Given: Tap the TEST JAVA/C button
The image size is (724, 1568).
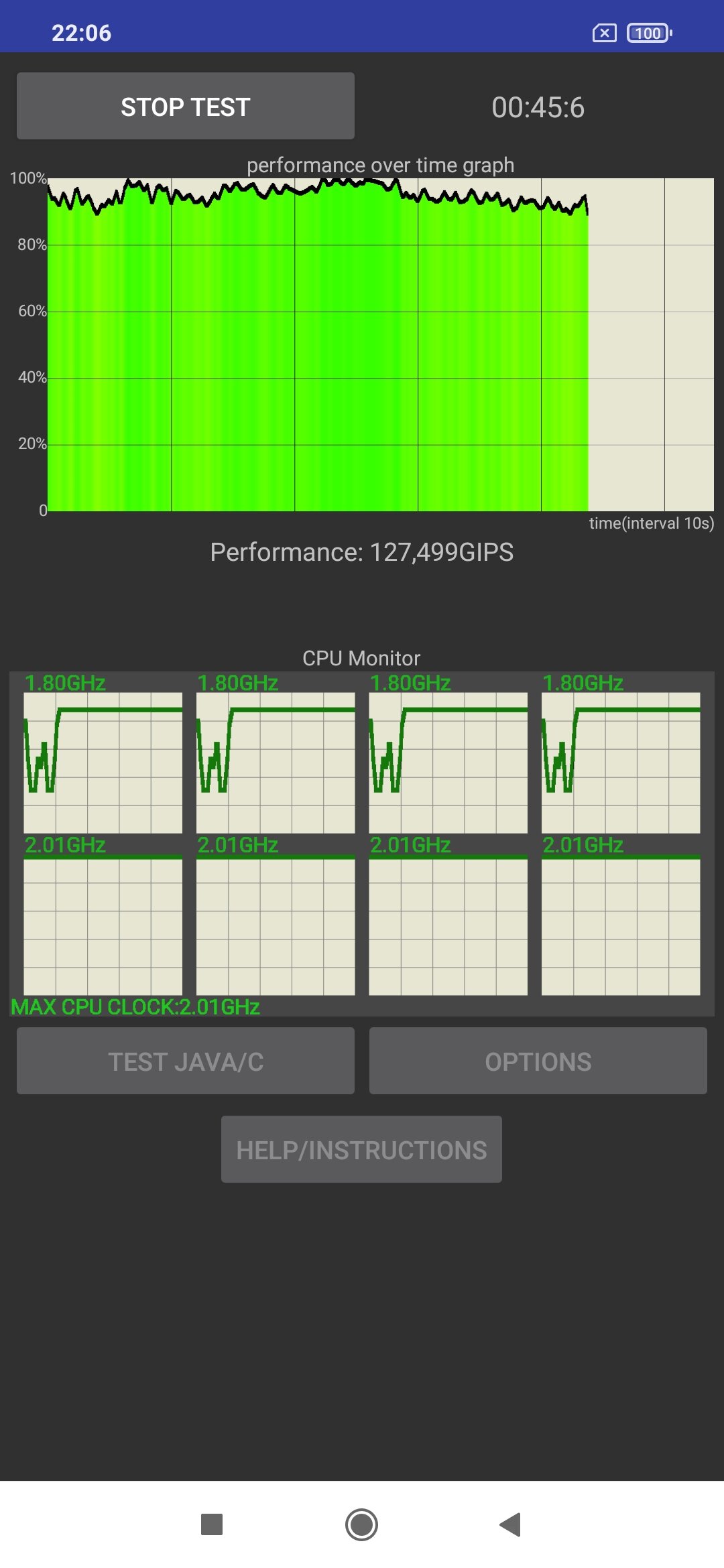Looking at the screenshot, I should pos(186,1061).
